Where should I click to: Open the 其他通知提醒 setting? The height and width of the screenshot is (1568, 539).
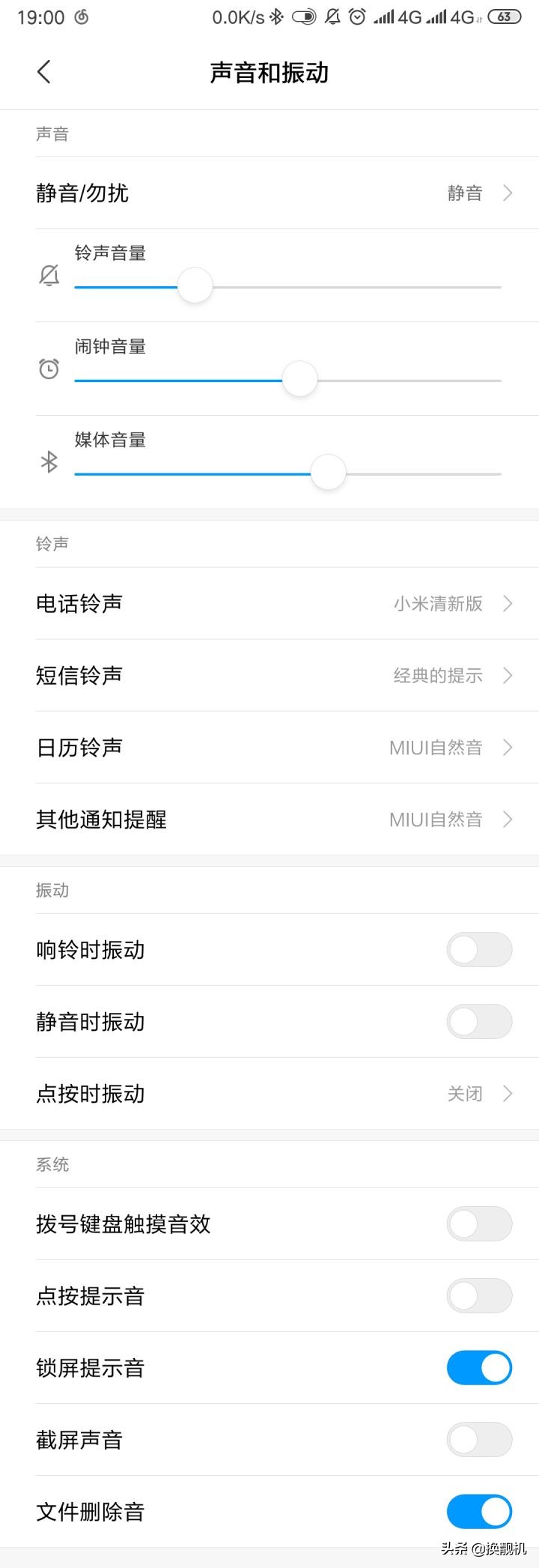pyautogui.click(x=100, y=819)
